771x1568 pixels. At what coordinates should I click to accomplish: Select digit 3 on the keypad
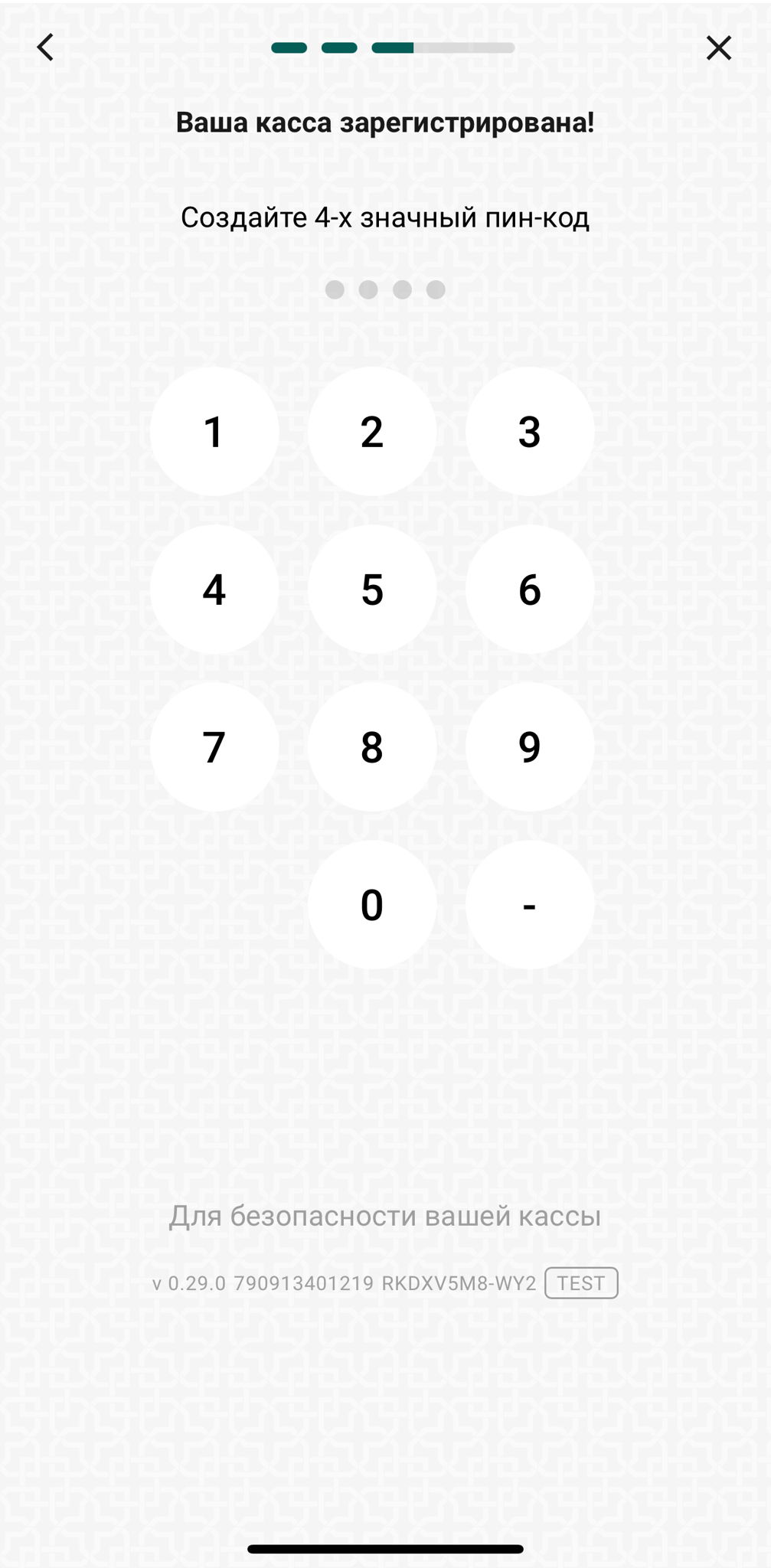(x=530, y=432)
